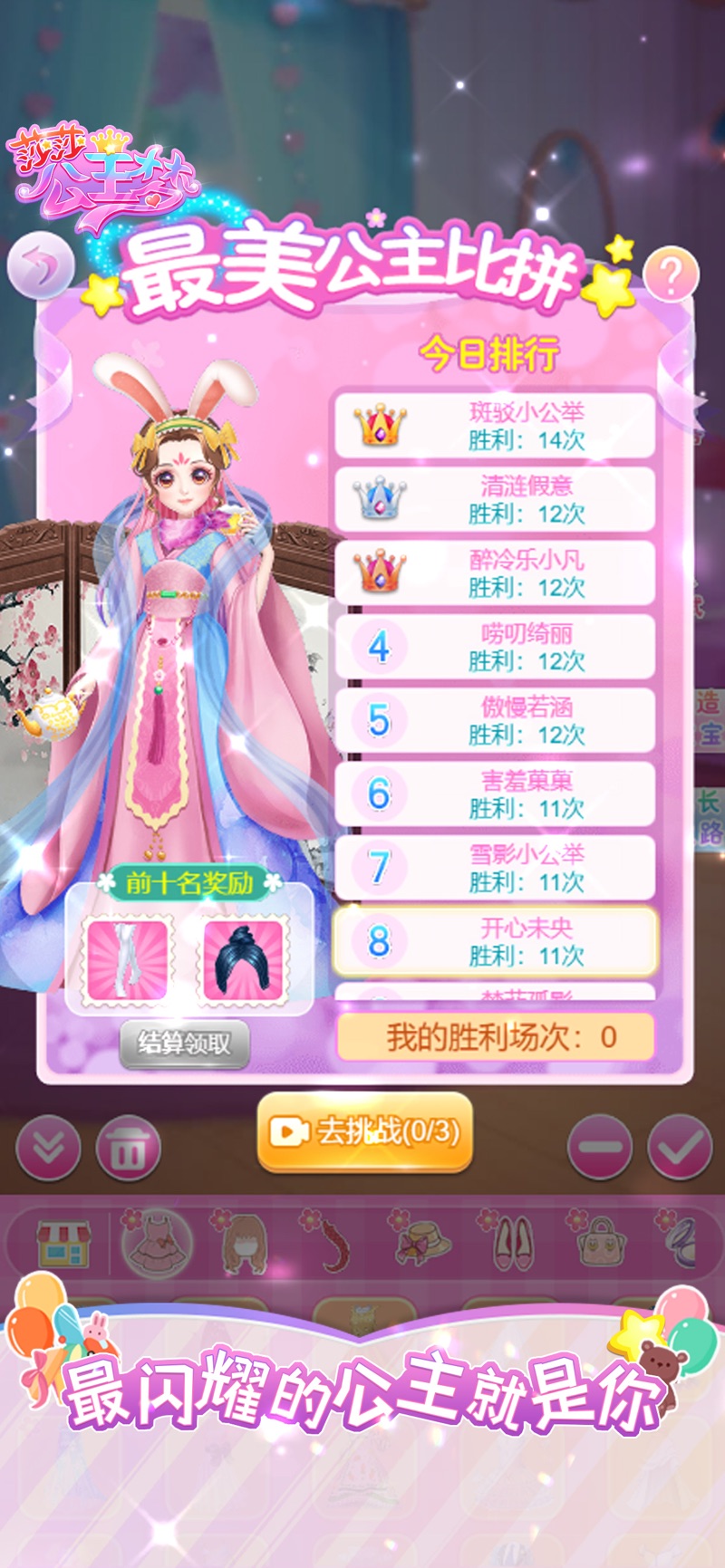Claim rewards with 结算领取
Screen dimensions: 725x1568
click(x=185, y=1044)
